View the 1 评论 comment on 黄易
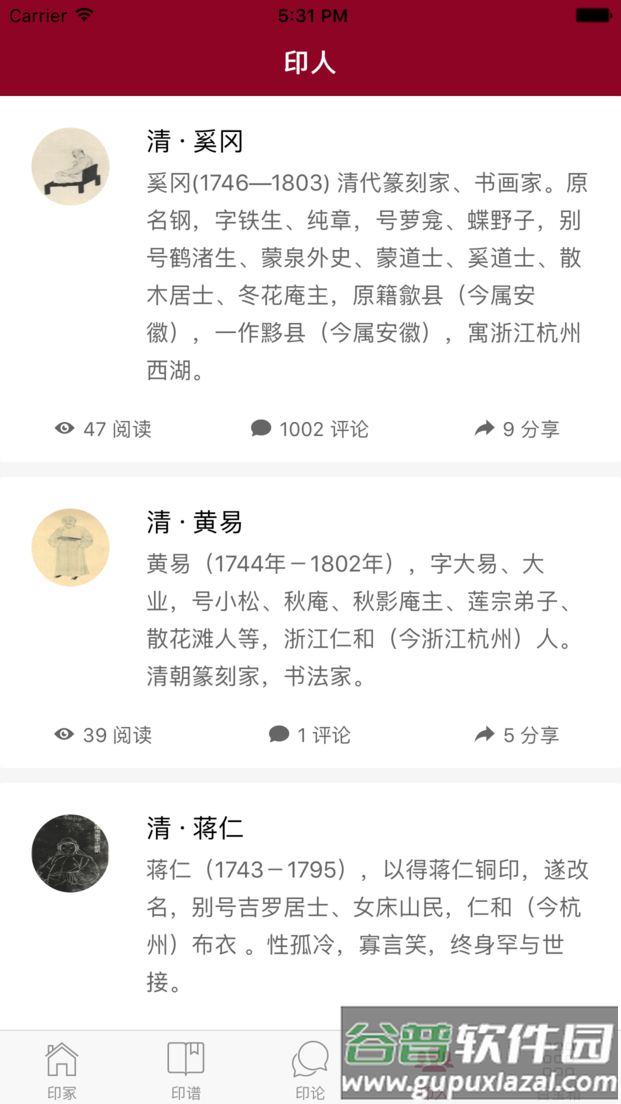The width and height of the screenshot is (621, 1104). [310, 735]
